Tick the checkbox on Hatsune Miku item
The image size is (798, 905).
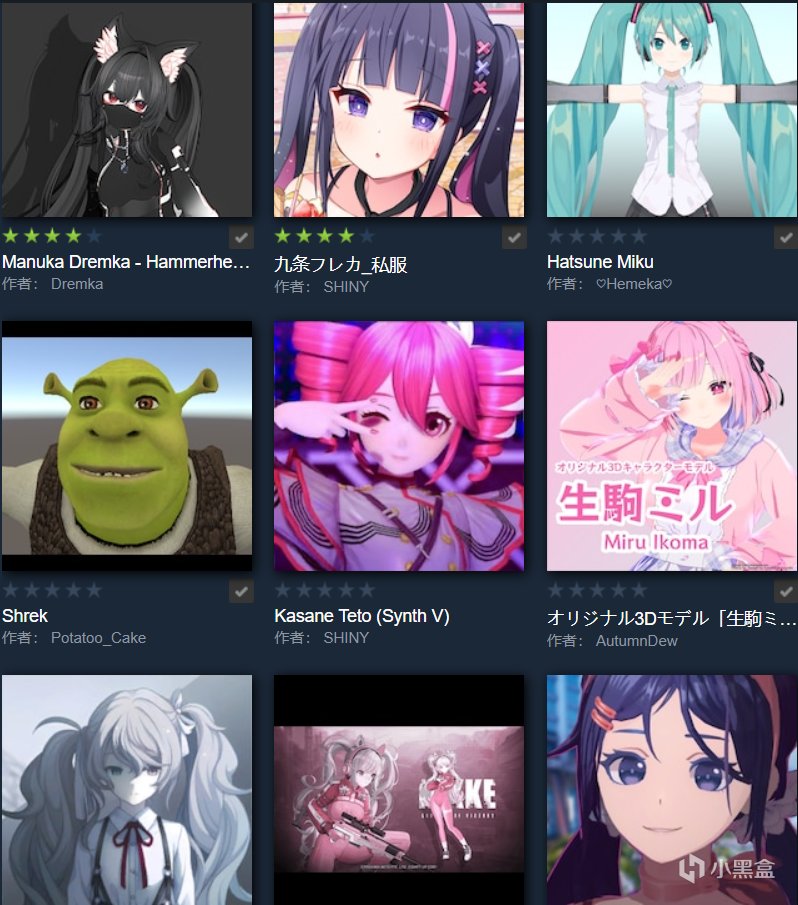[x=785, y=238]
